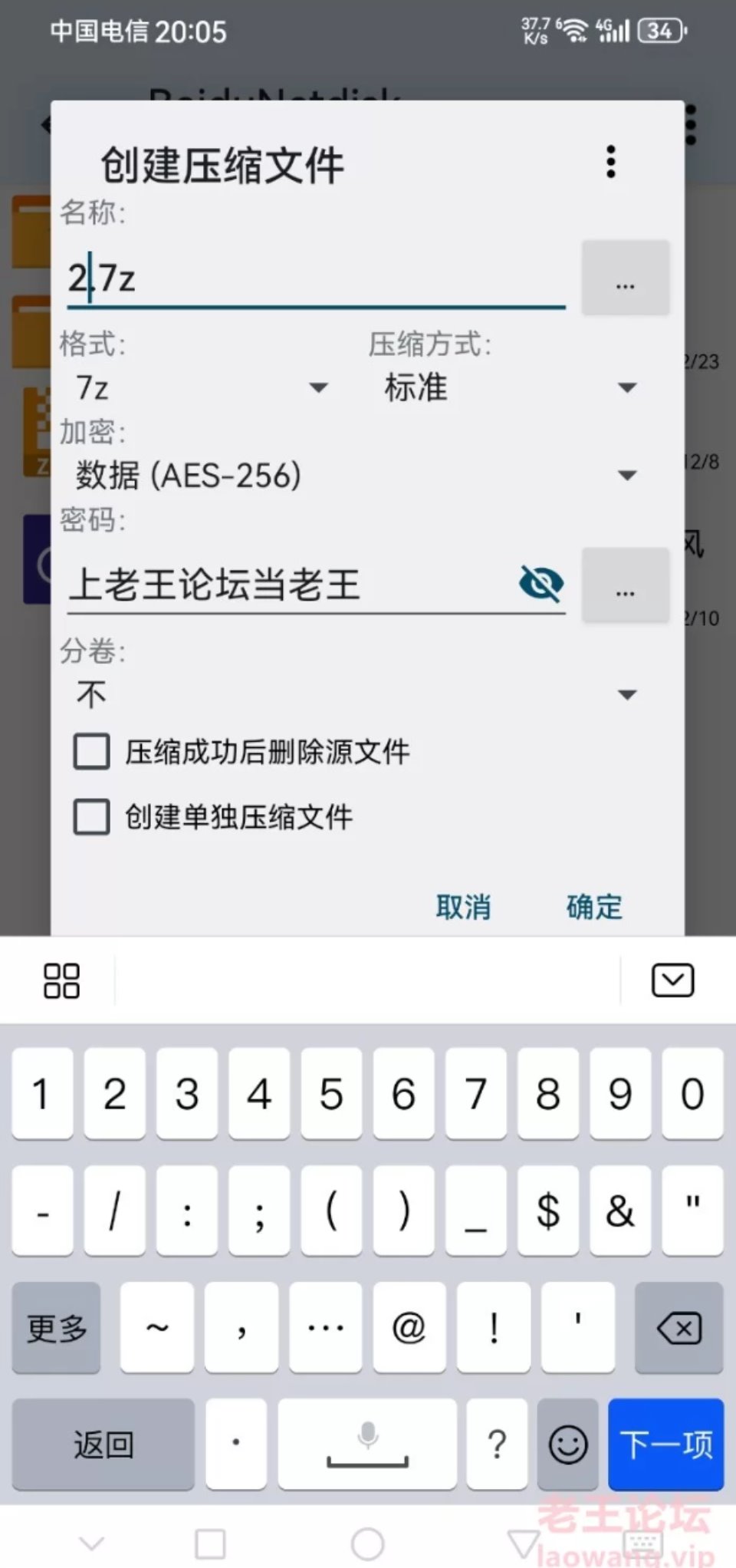The image size is (736, 1568).
Task: Check 创建单独压缩文件 option
Action: point(92,817)
